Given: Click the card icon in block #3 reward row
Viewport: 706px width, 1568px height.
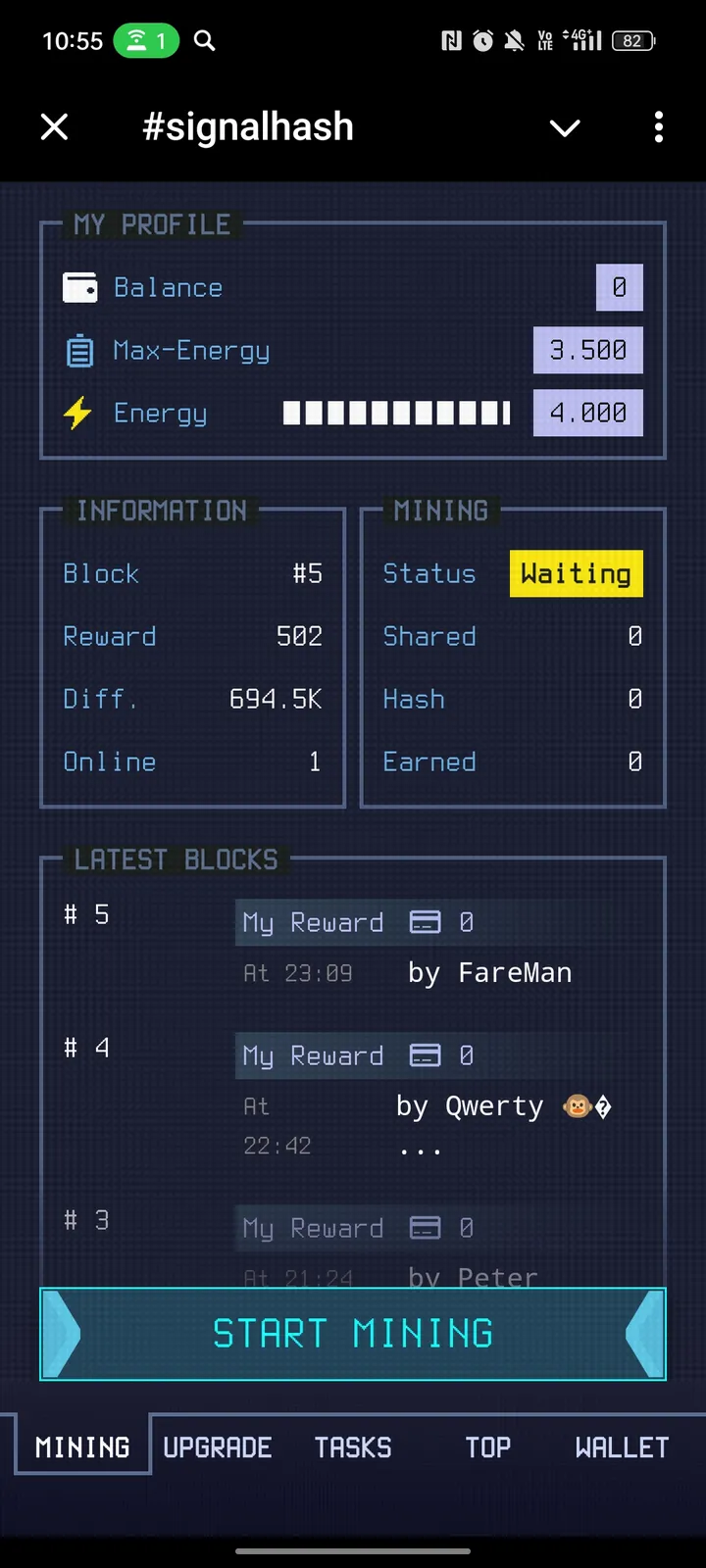Looking at the screenshot, I should pyautogui.click(x=425, y=1227).
